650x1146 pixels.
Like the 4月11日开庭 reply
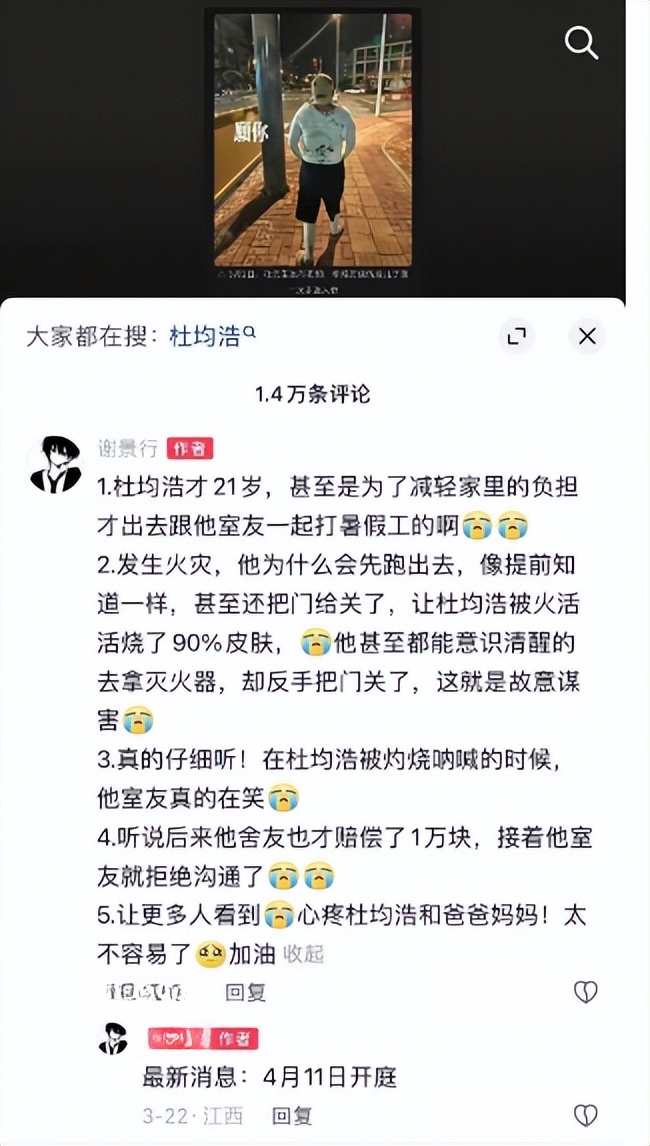(x=585, y=1115)
